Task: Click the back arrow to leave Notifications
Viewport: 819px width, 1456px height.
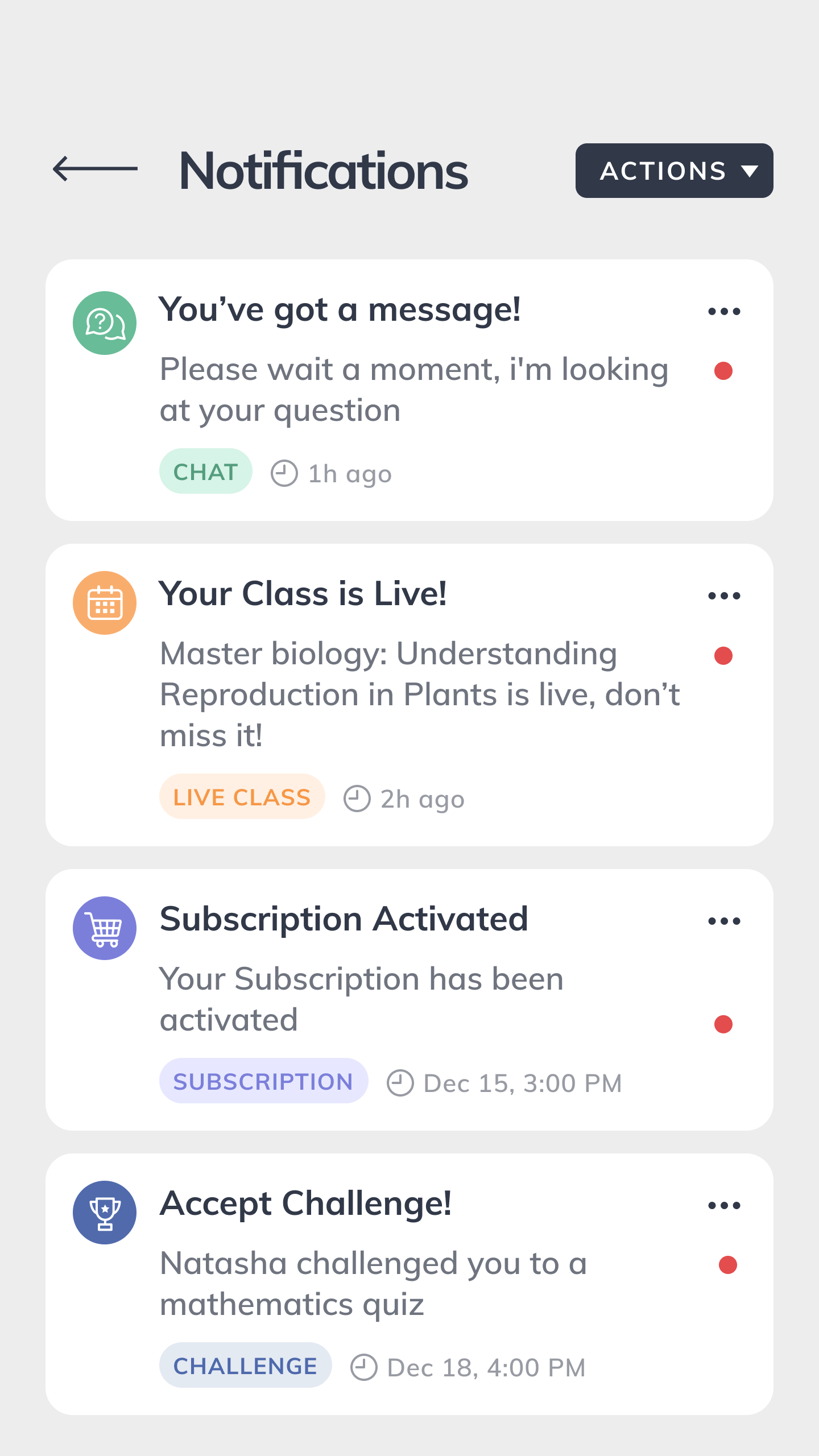Action: pos(96,169)
